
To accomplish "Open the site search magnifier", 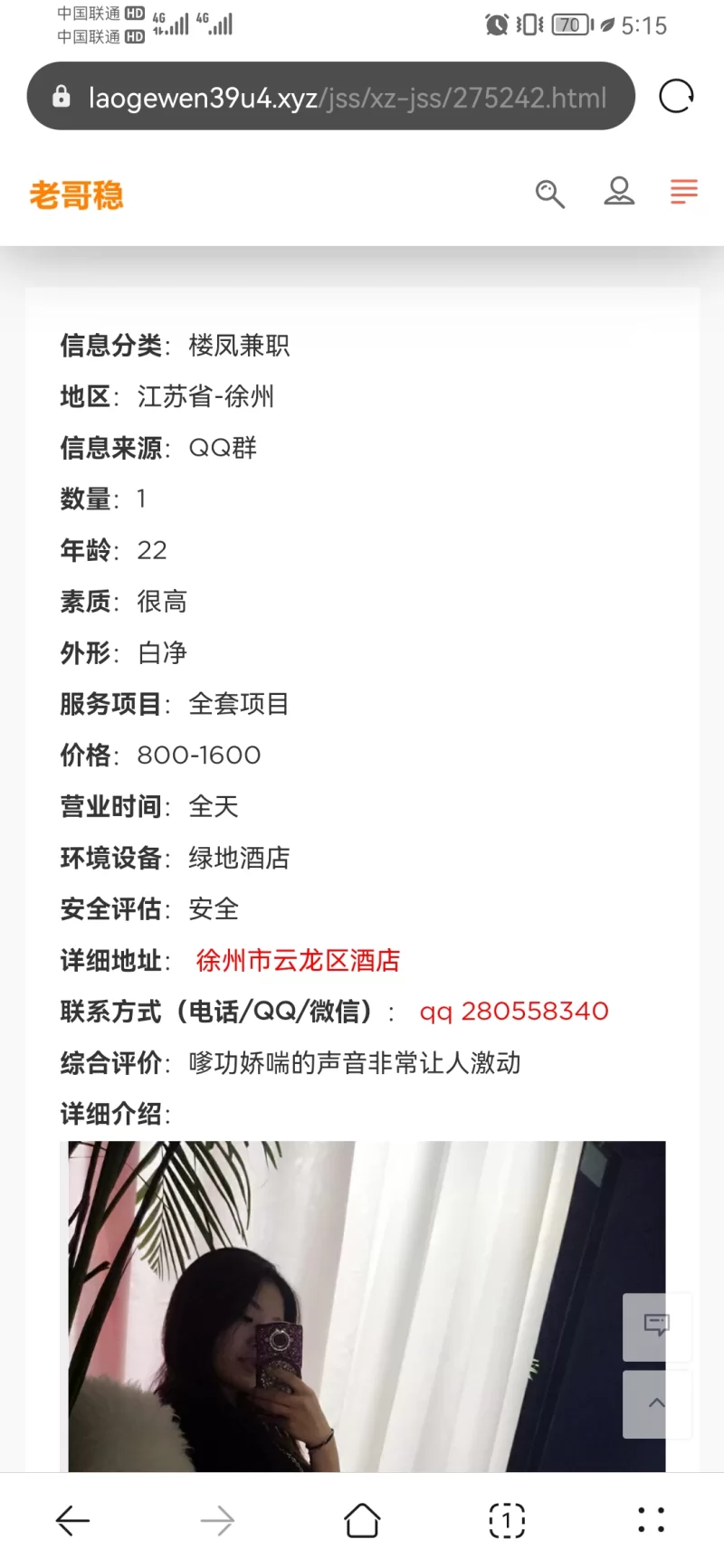I will pos(549,194).
